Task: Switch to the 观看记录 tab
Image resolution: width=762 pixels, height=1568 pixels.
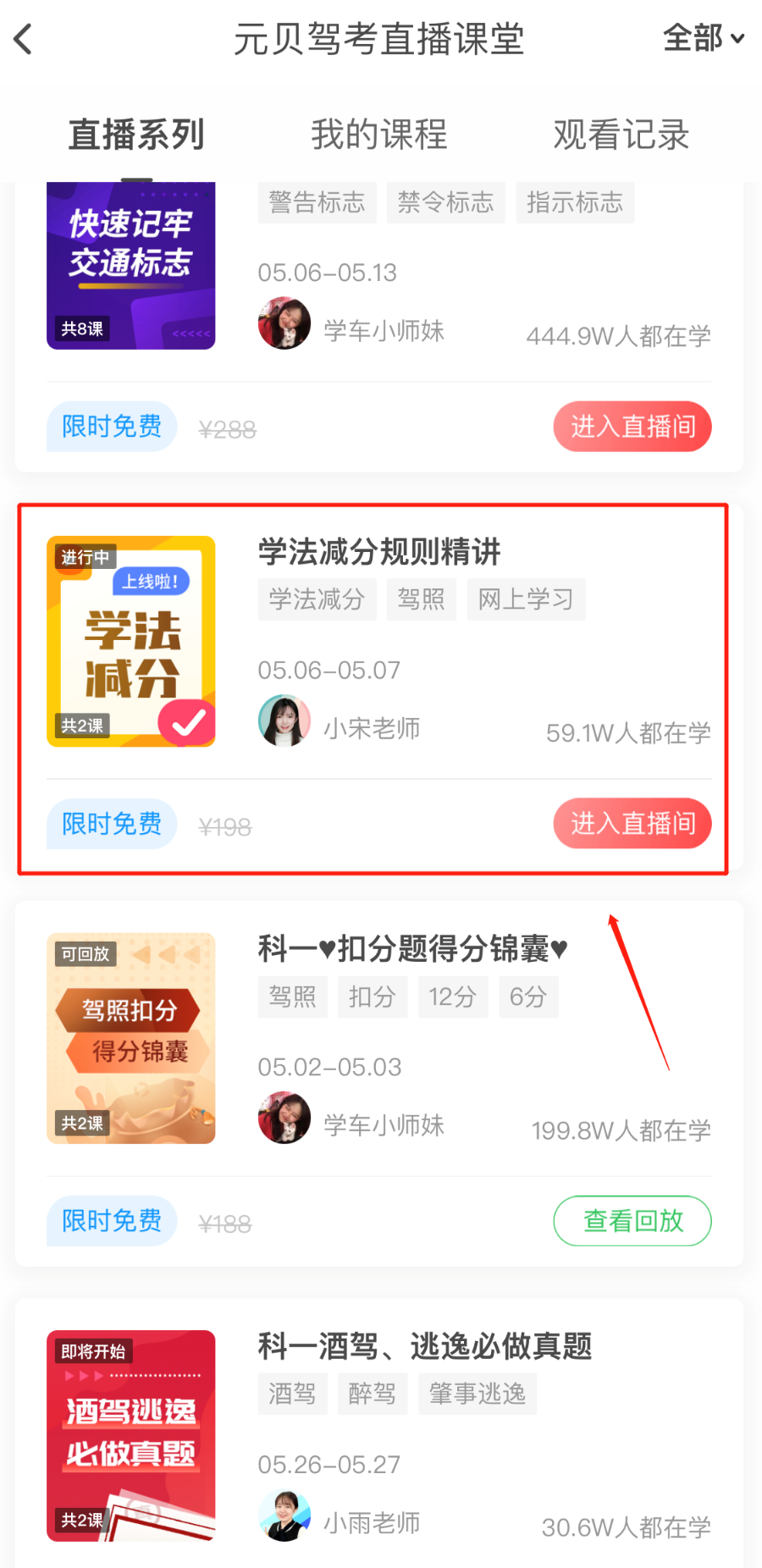Action: [621, 135]
